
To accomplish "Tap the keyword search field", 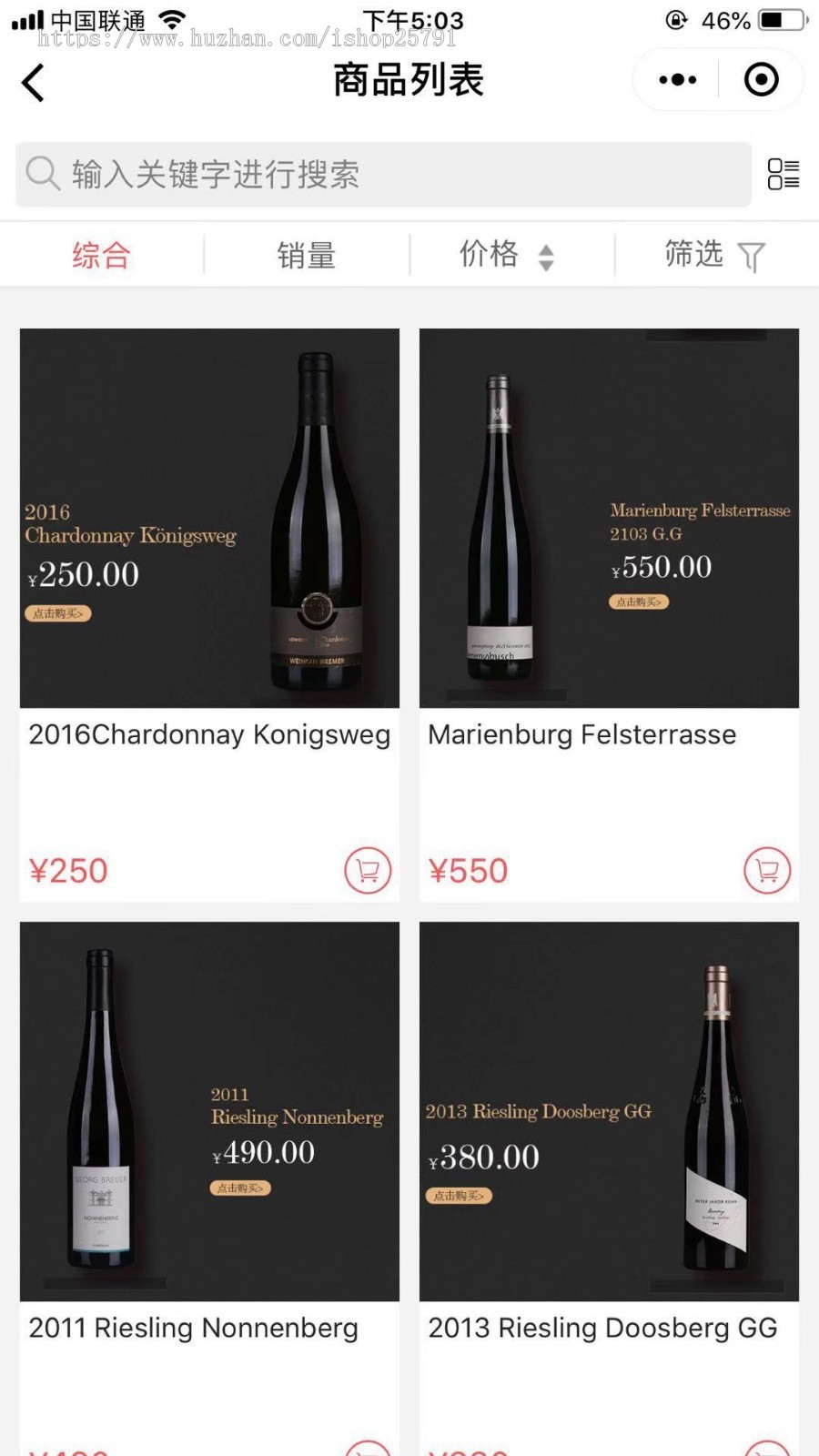I will coord(382,174).
